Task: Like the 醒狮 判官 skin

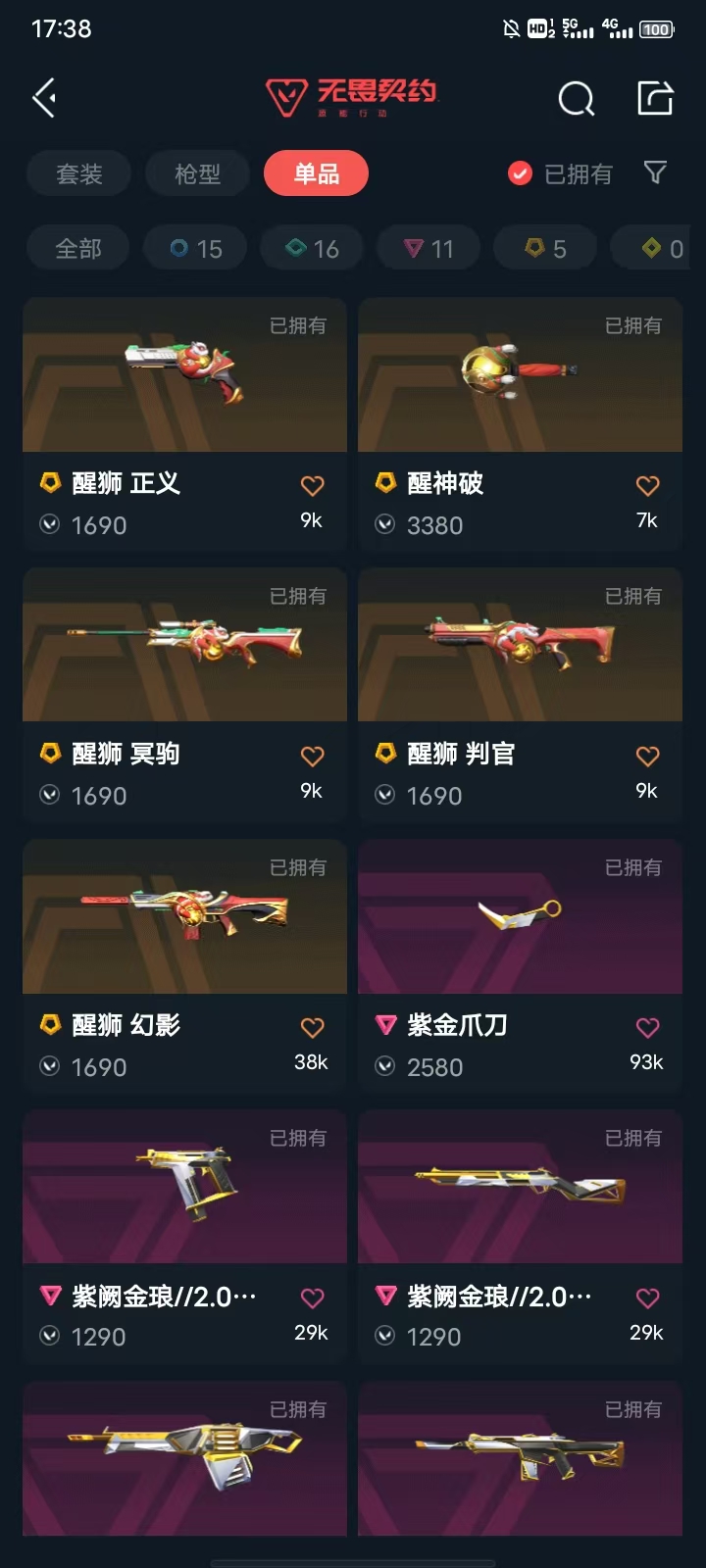Action: pyautogui.click(x=647, y=757)
